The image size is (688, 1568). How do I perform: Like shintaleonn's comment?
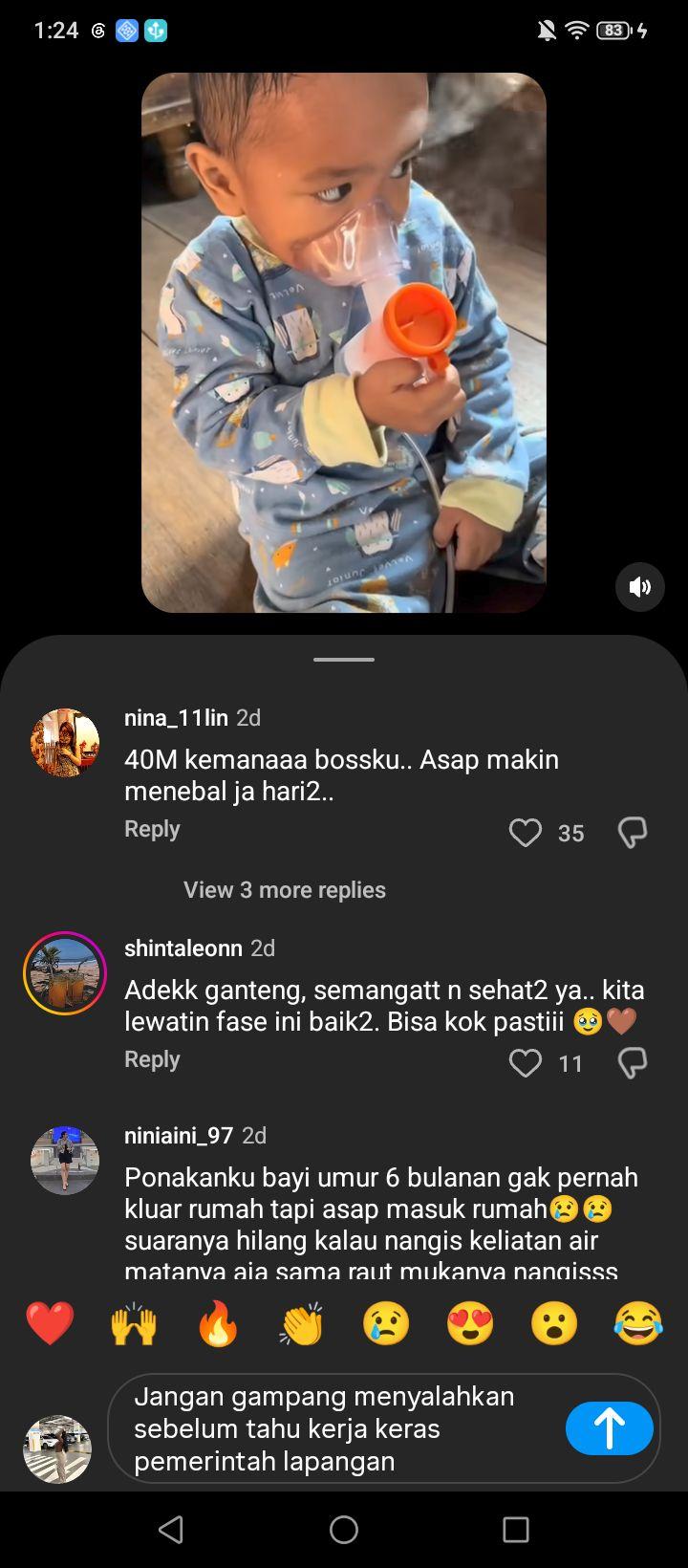click(525, 1063)
